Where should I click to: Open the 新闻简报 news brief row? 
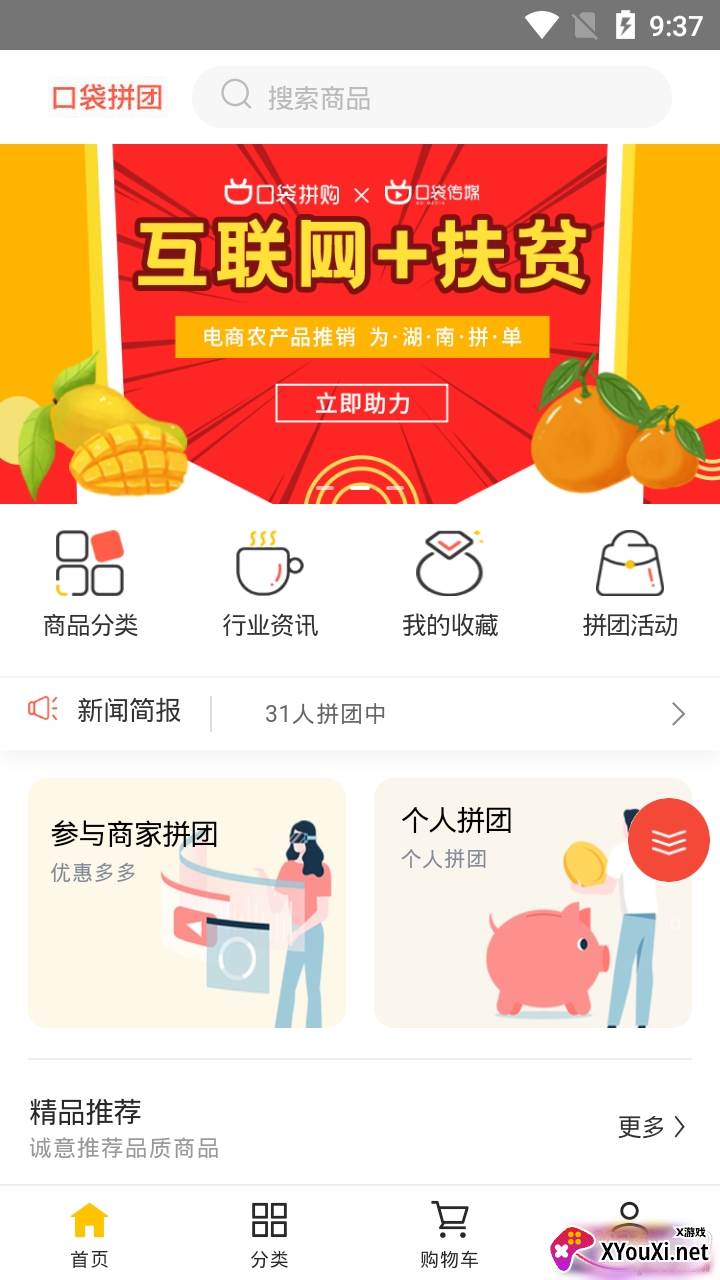pyautogui.click(x=360, y=713)
